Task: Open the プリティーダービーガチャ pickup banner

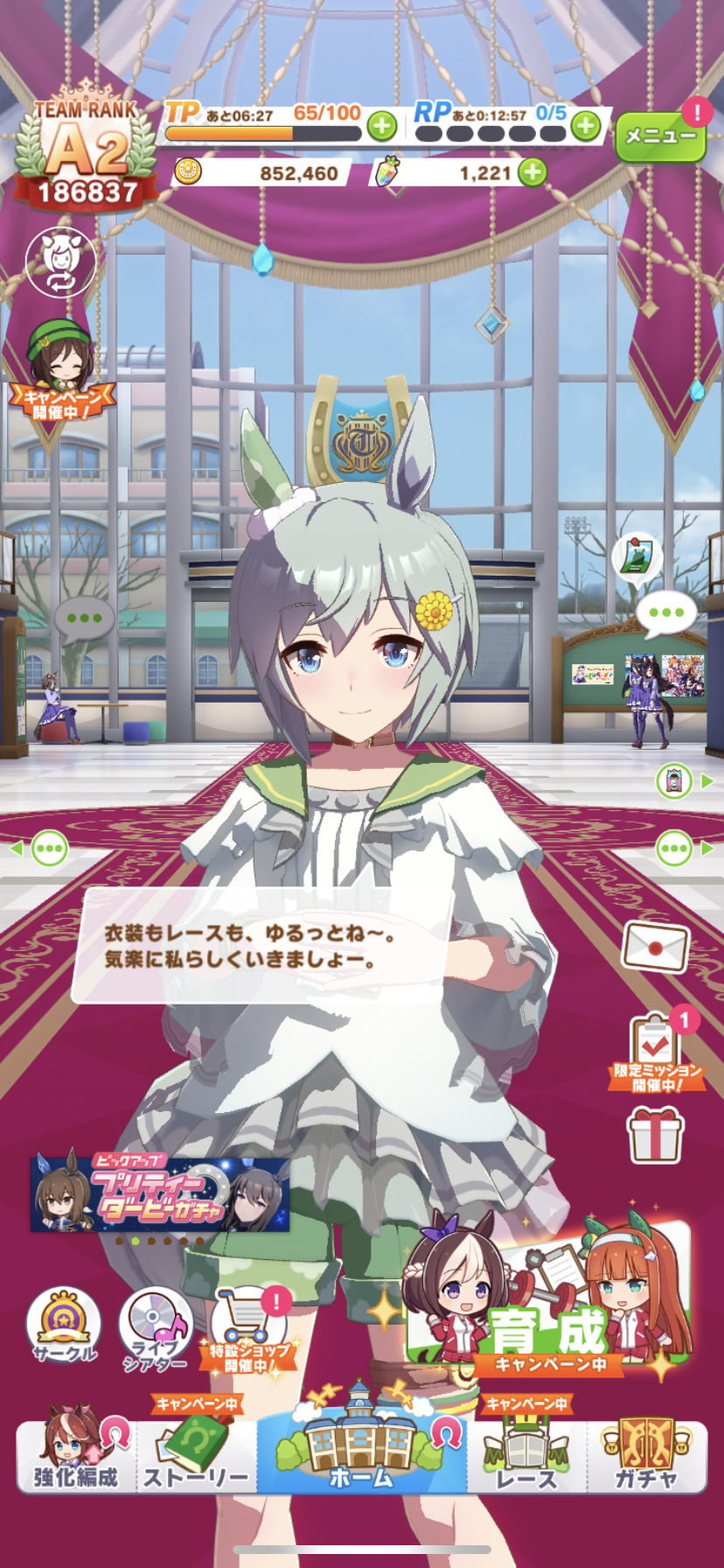Action: point(160,1192)
